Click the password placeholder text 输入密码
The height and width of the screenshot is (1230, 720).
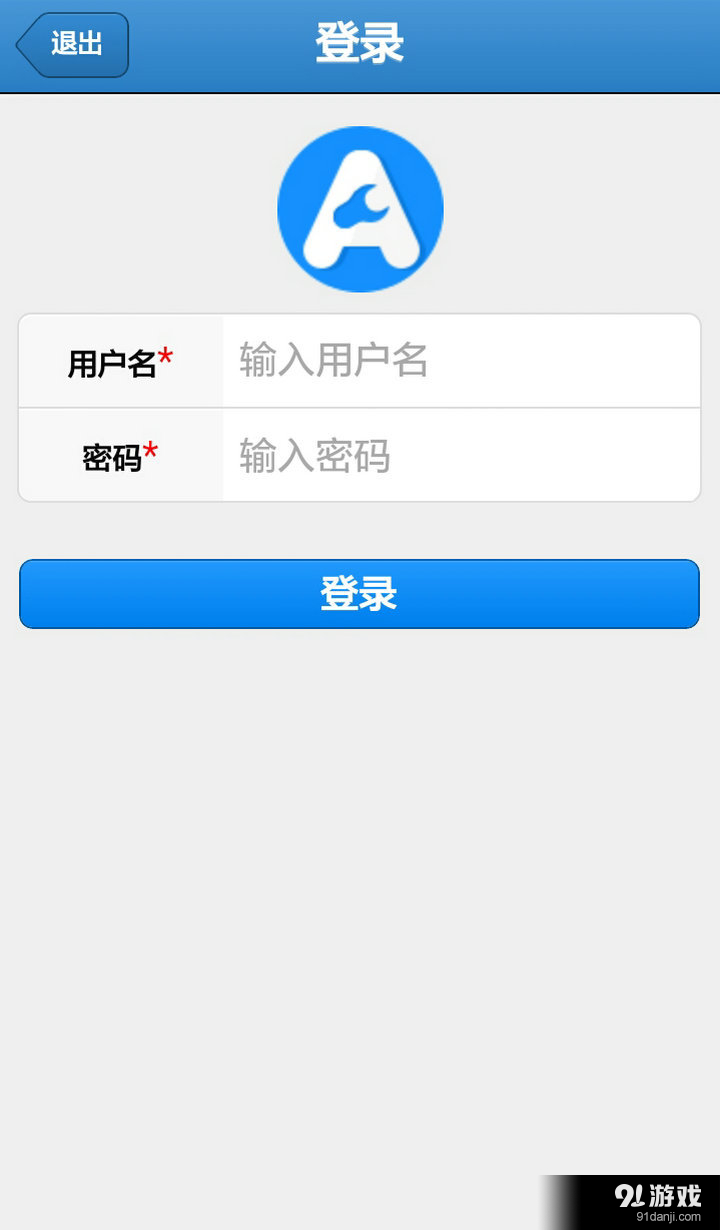coord(316,455)
